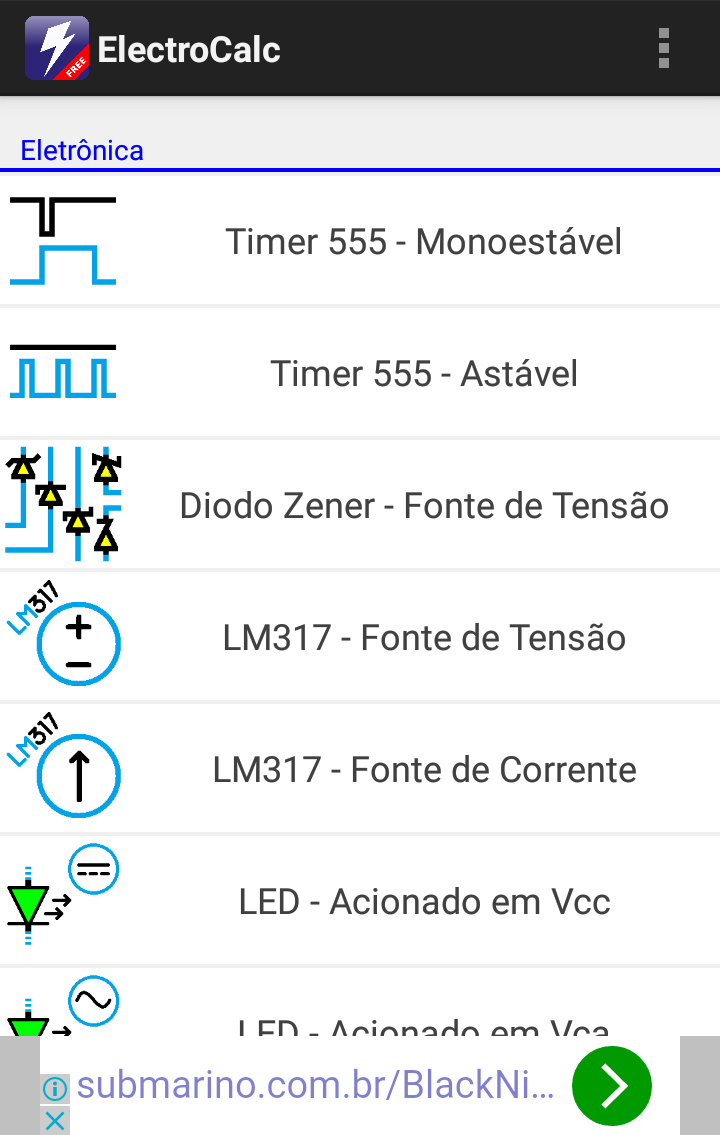Image resolution: width=720 pixels, height=1135 pixels.
Task: Tap the DC source symbol beside the LED
Action: click(x=94, y=869)
